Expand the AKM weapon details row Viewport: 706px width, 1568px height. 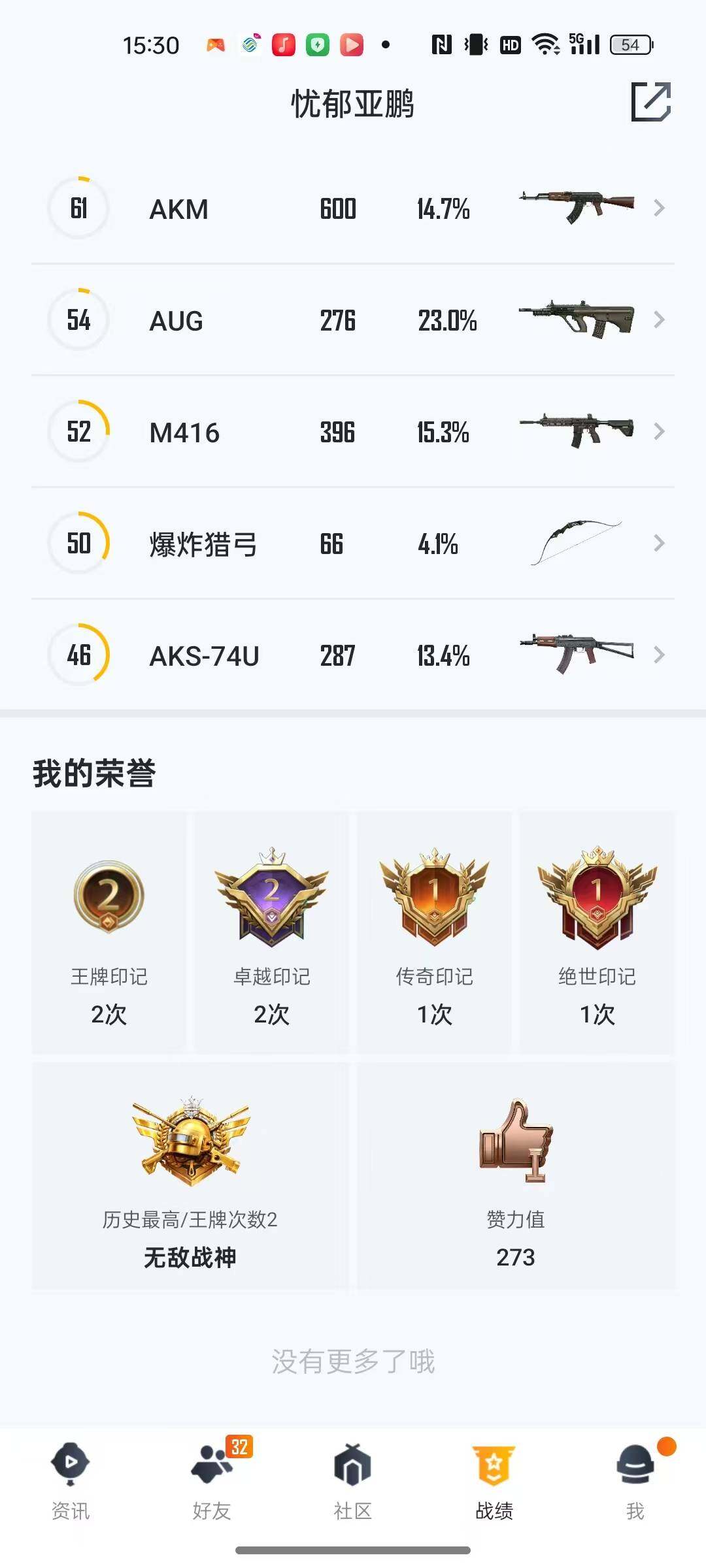point(659,208)
